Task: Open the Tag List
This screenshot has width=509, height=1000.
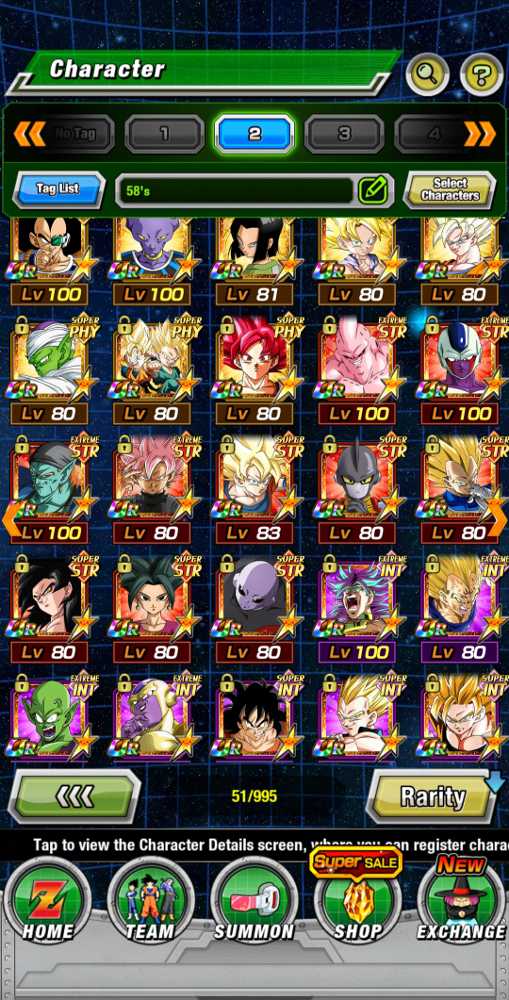Action: (x=59, y=190)
